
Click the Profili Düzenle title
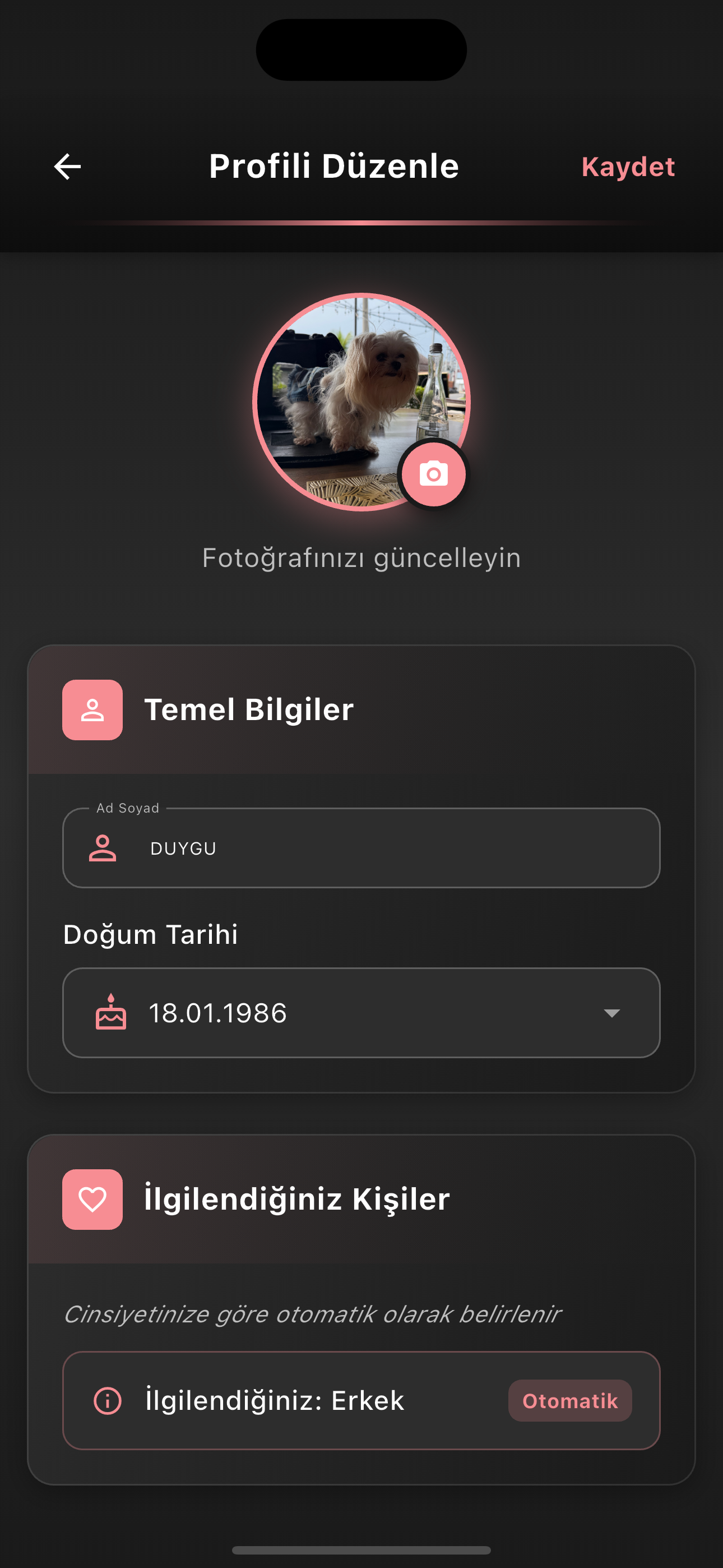333,165
